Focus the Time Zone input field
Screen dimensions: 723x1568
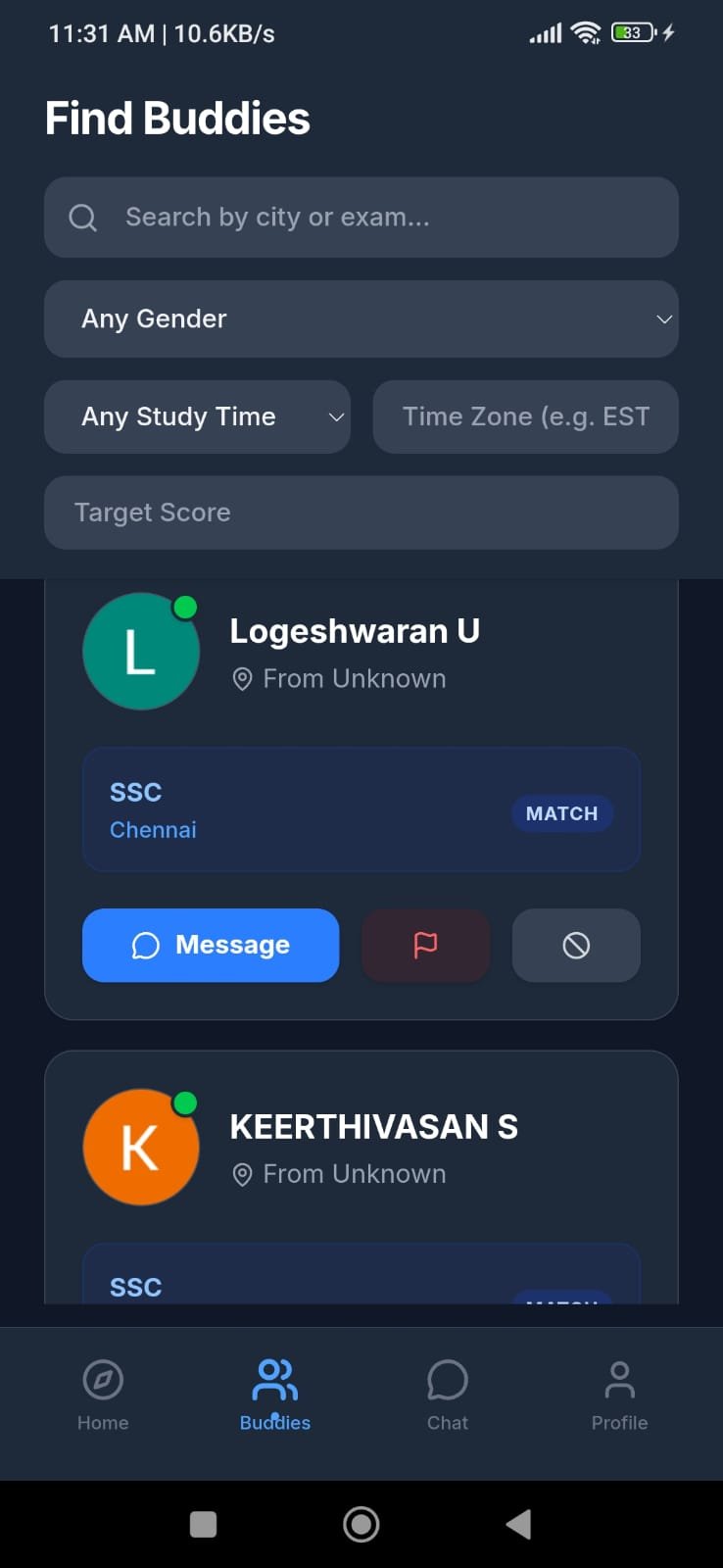click(x=525, y=416)
